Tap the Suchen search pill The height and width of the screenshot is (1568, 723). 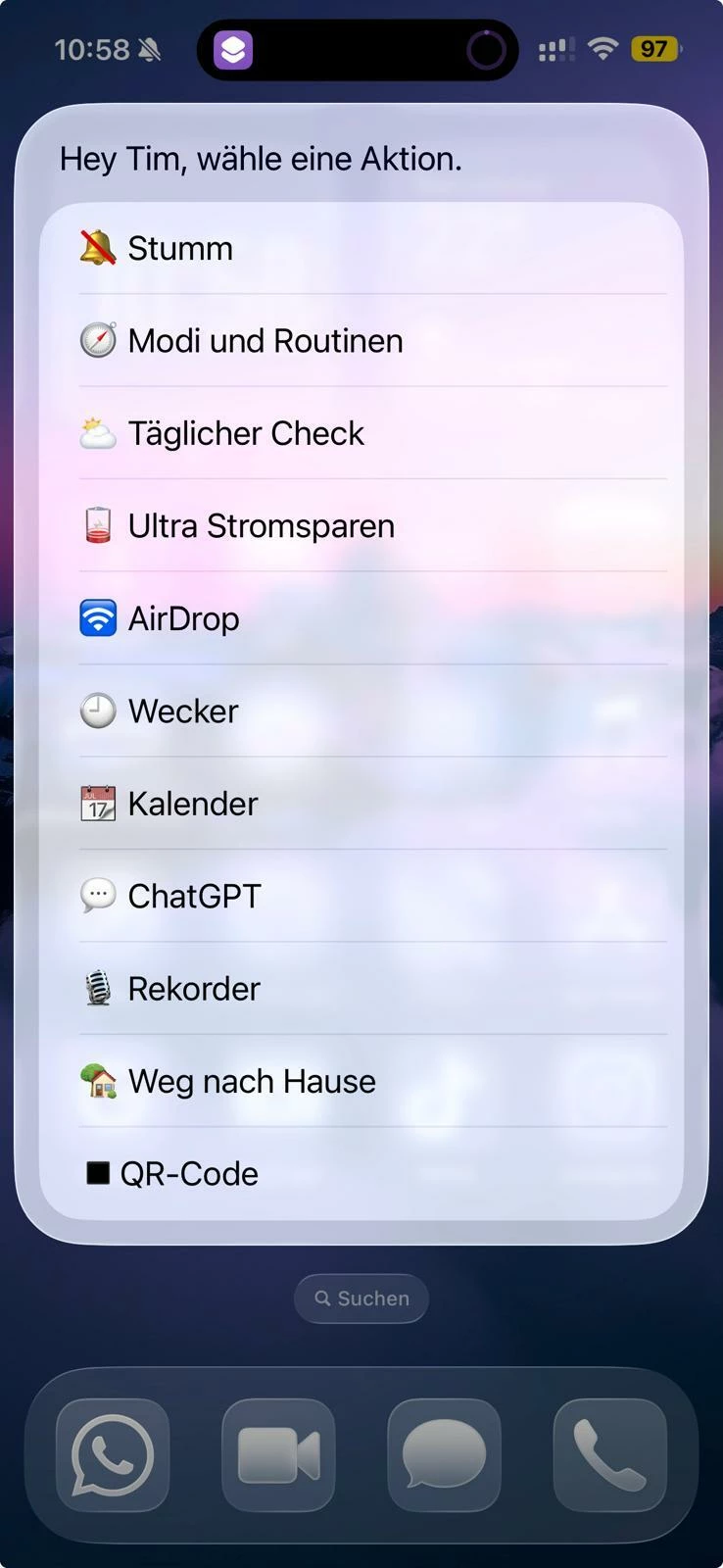pyautogui.click(x=361, y=1298)
